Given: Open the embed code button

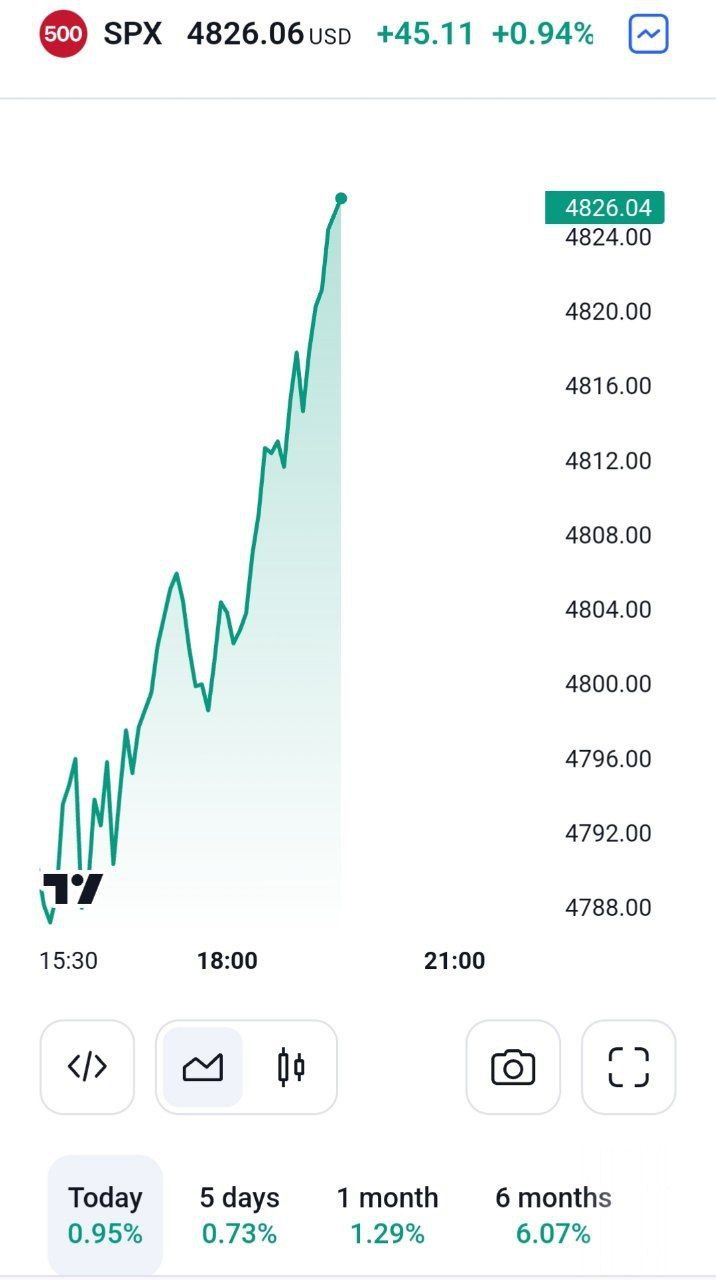Looking at the screenshot, I should tap(87, 1066).
